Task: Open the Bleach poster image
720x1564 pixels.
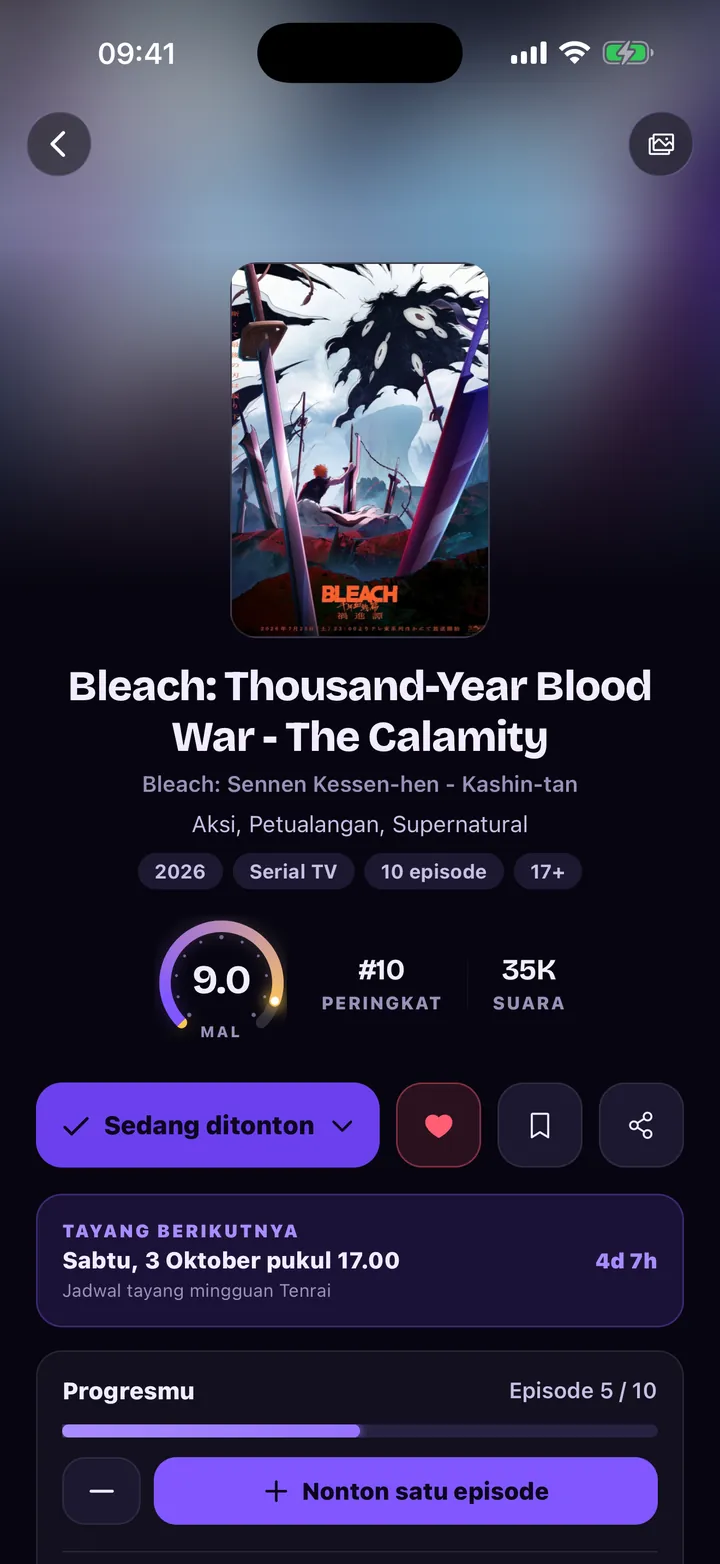Action: (360, 450)
